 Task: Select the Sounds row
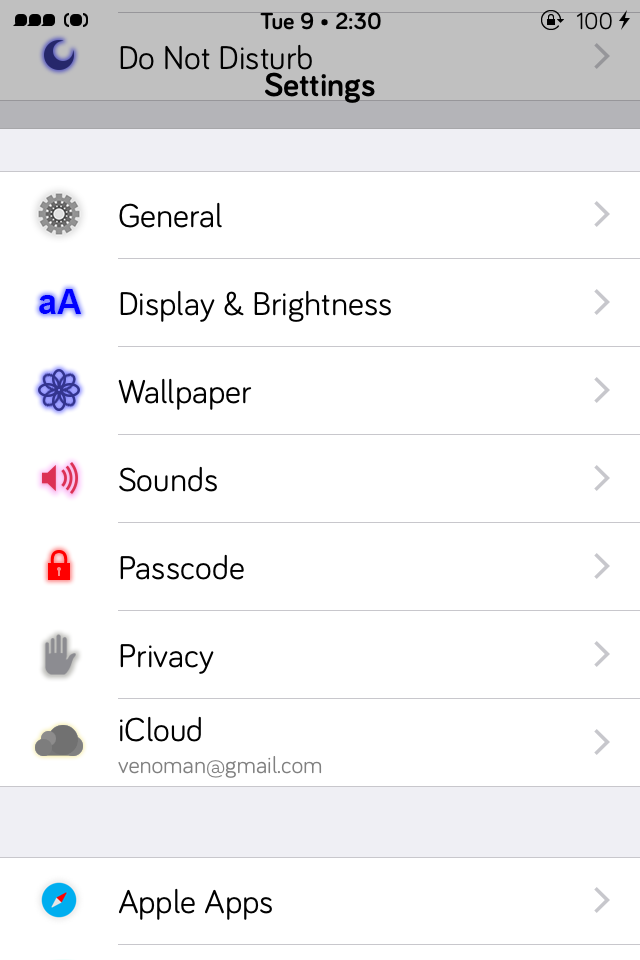point(320,479)
